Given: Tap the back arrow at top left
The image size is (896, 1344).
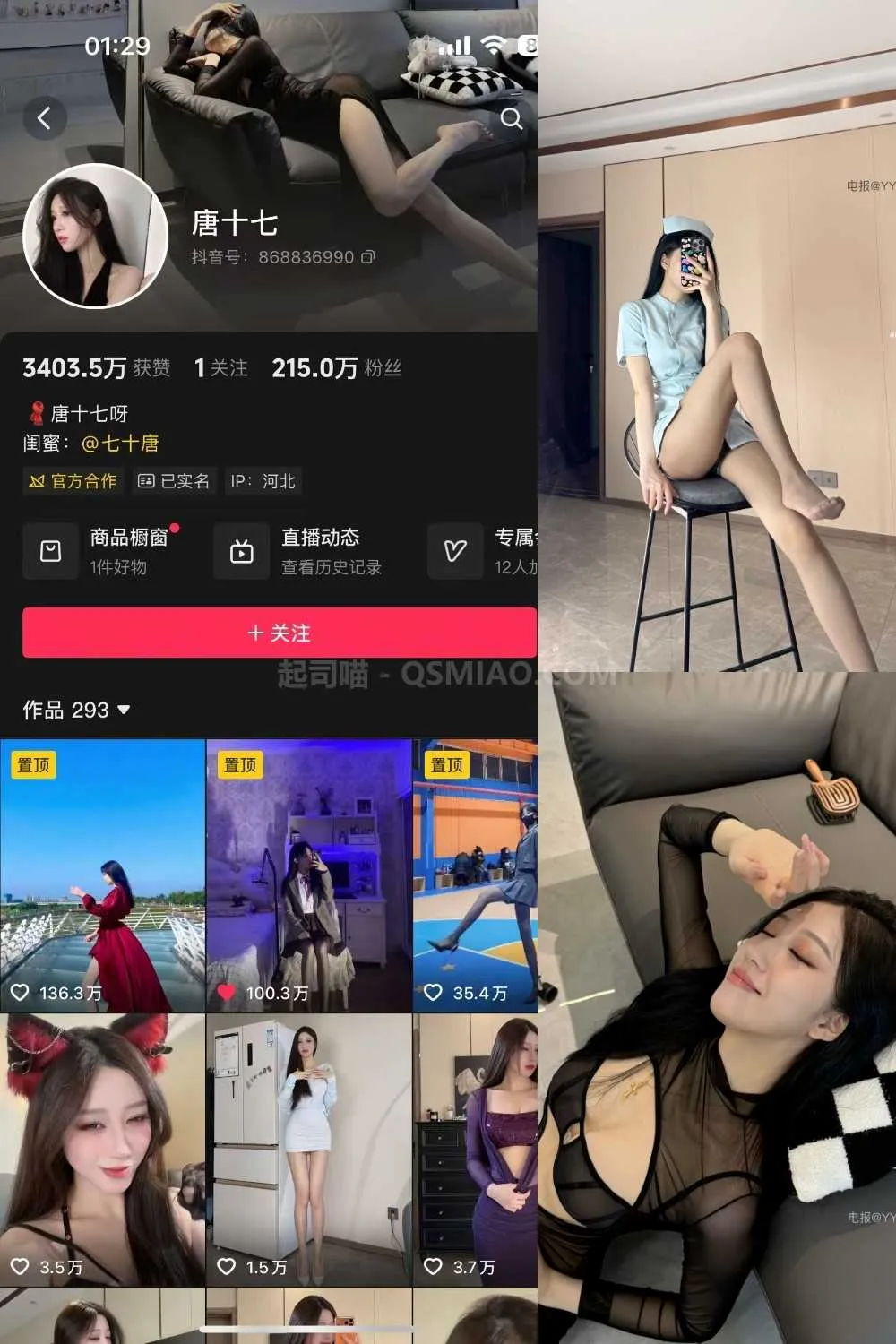Looking at the screenshot, I should point(45,116).
